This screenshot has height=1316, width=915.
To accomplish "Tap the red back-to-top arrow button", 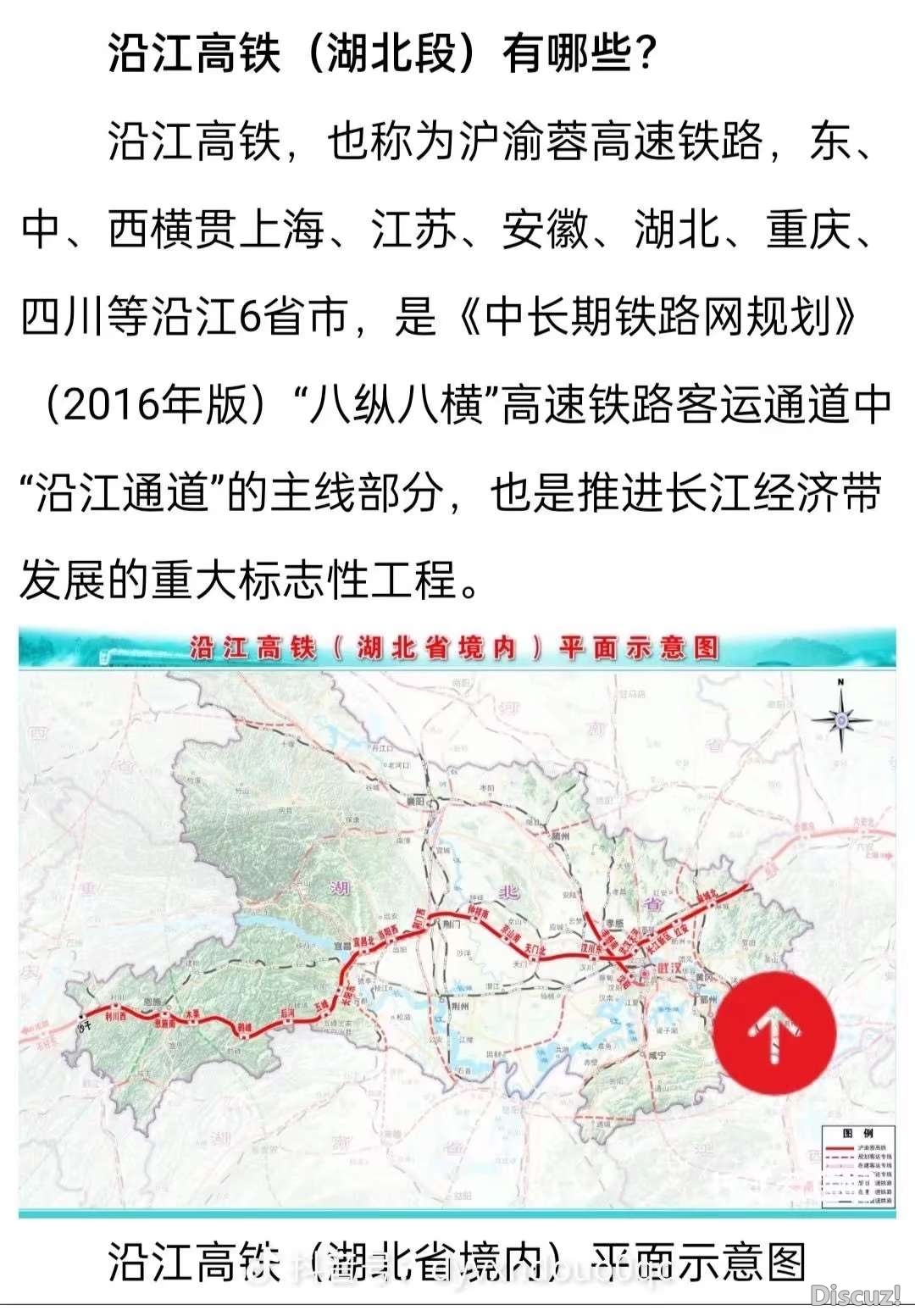I will [x=774, y=1034].
